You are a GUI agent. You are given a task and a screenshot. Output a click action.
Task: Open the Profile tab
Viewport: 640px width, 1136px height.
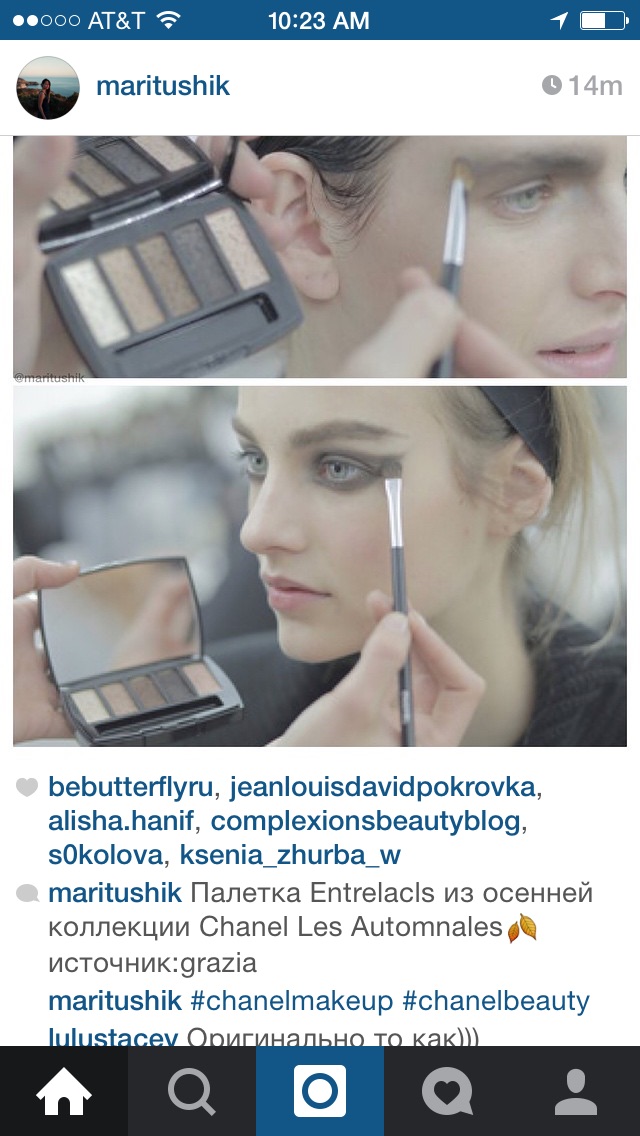pyautogui.click(x=576, y=1091)
